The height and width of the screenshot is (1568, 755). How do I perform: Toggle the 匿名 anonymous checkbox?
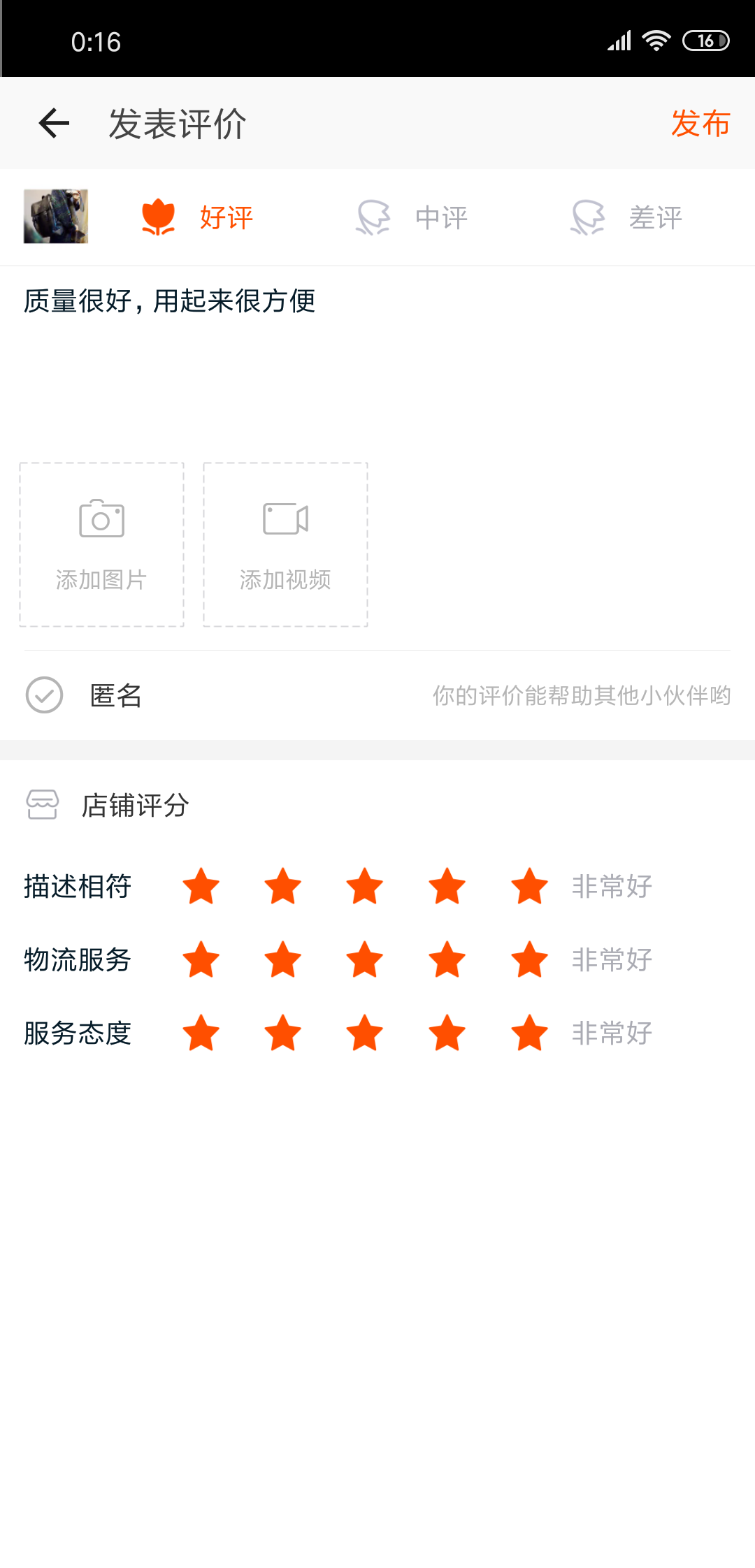click(44, 695)
